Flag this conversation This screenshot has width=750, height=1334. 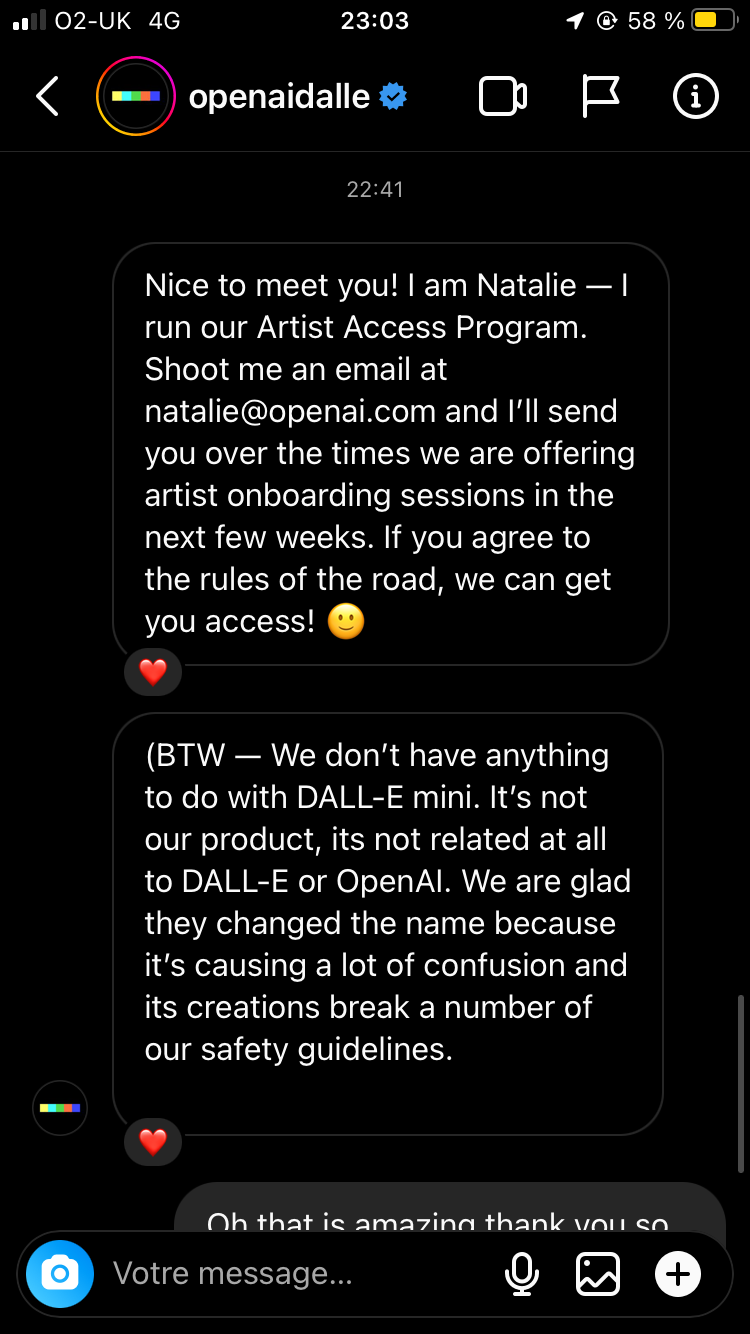coord(600,97)
